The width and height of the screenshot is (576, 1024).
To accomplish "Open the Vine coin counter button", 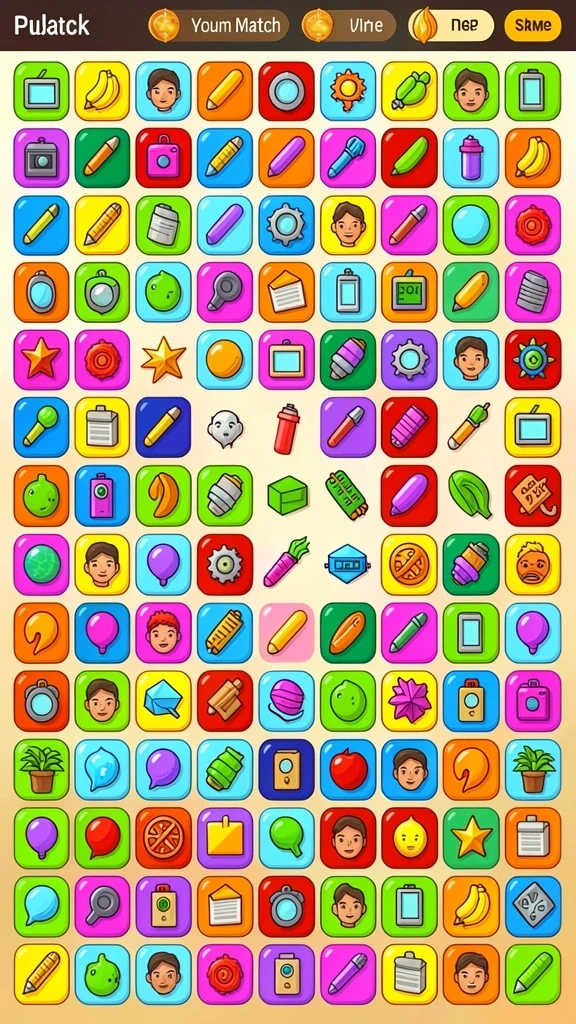I will [x=349, y=25].
